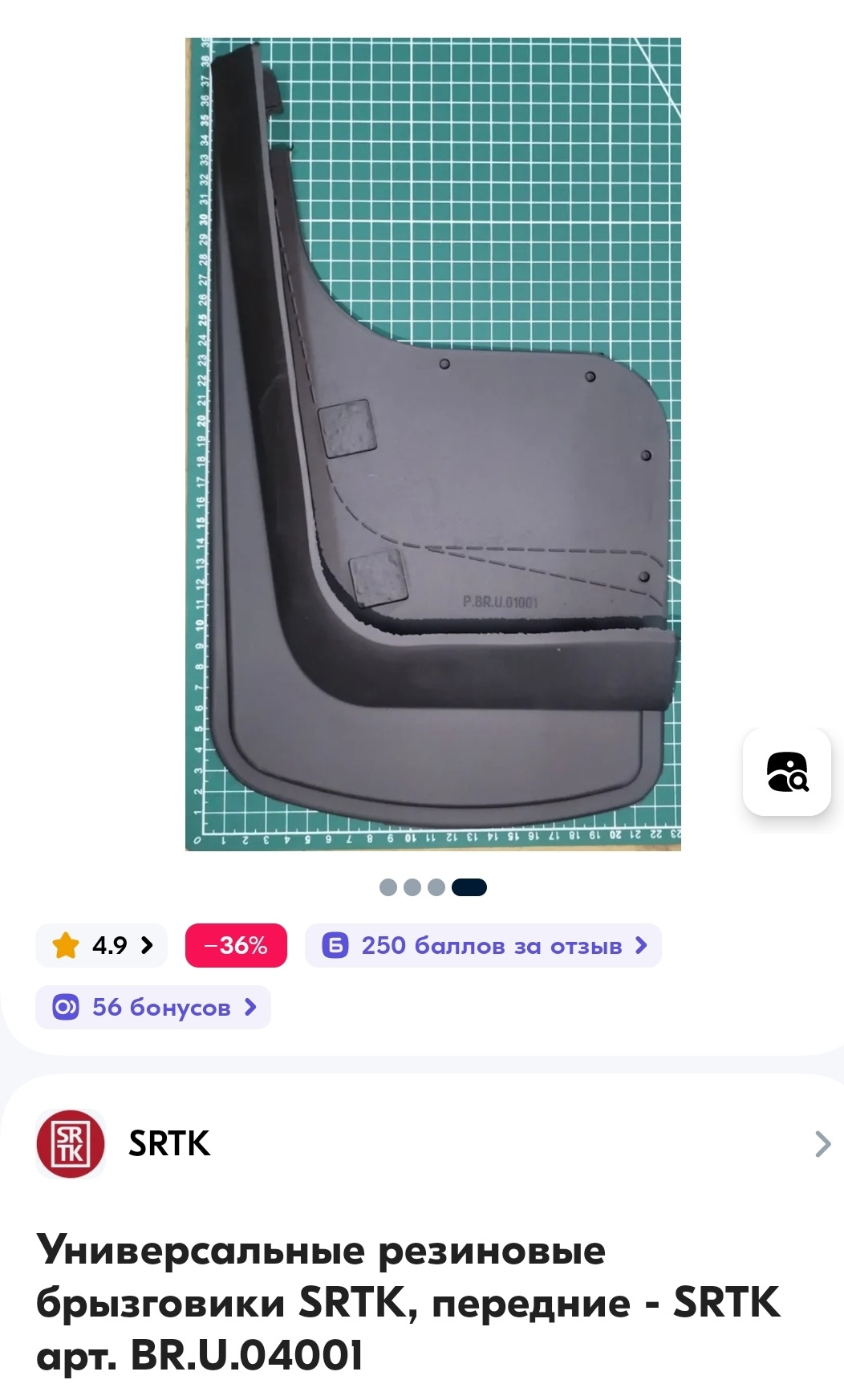Tap the image carousel page indicator dots
Image resolution: width=844 pixels, height=1400 pixels.
coord(432,887)
